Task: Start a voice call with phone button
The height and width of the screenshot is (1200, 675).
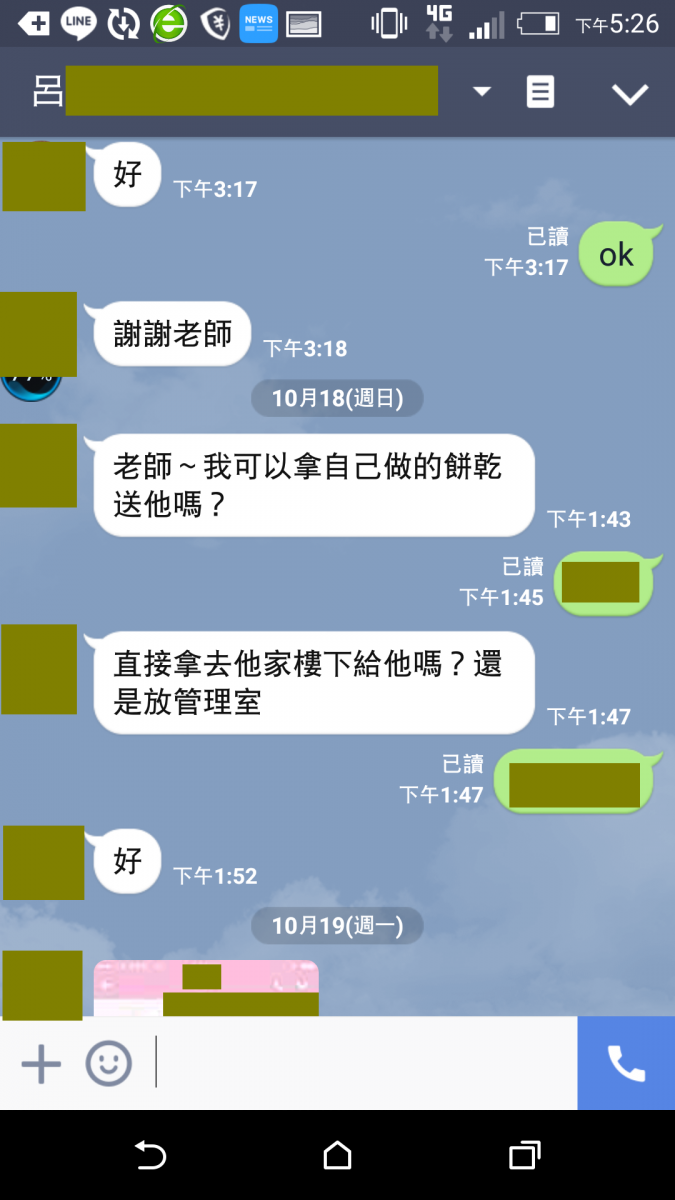Action: pos(626,1063)
